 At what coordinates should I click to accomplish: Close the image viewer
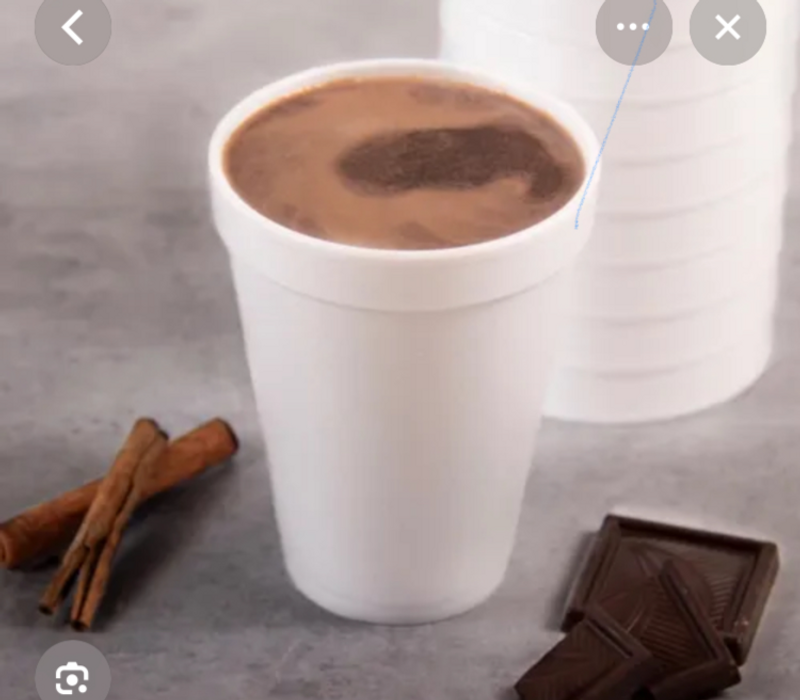click(x=728, y=27)
